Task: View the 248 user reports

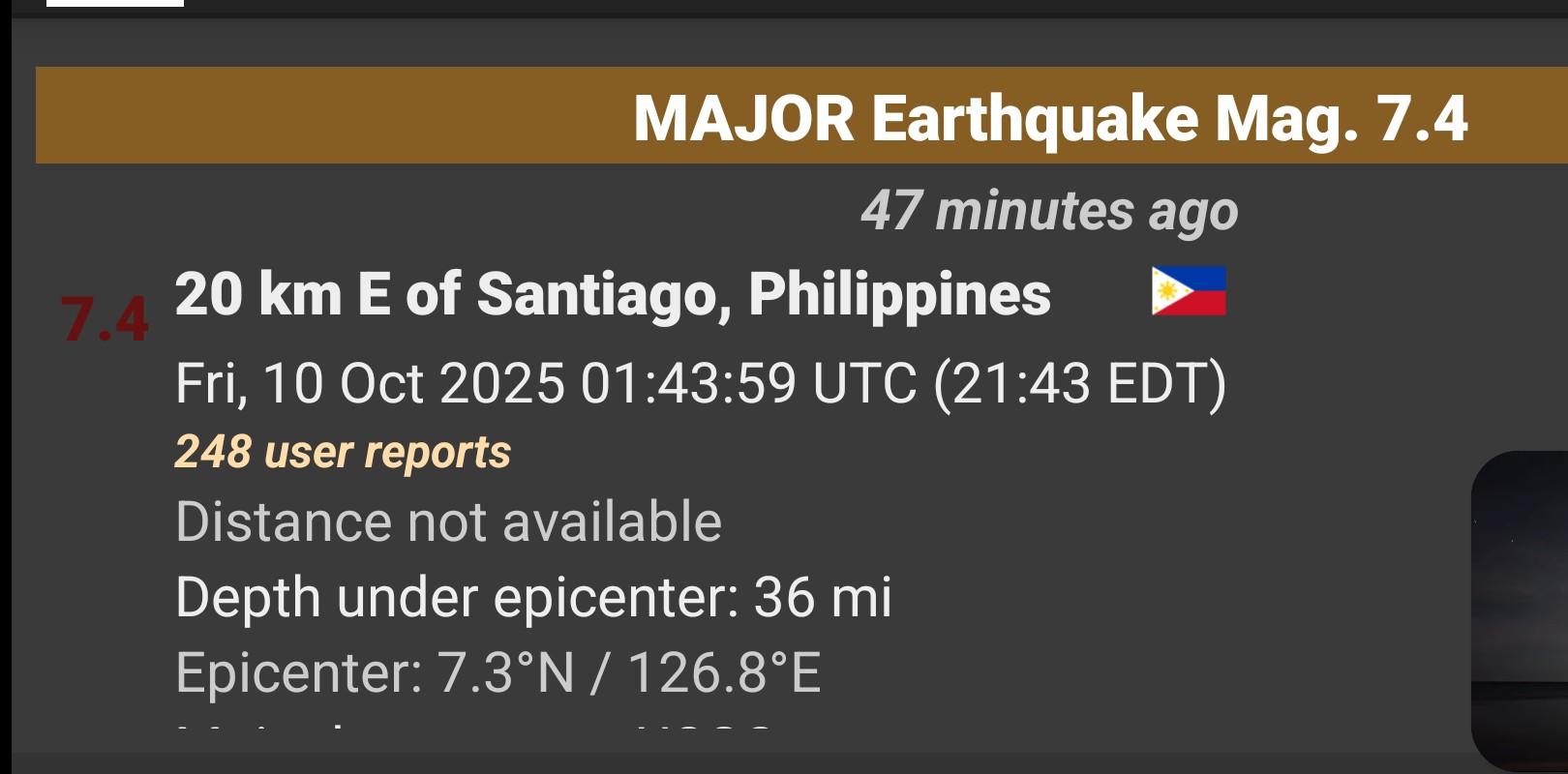Action: click(x=343, y=452)
